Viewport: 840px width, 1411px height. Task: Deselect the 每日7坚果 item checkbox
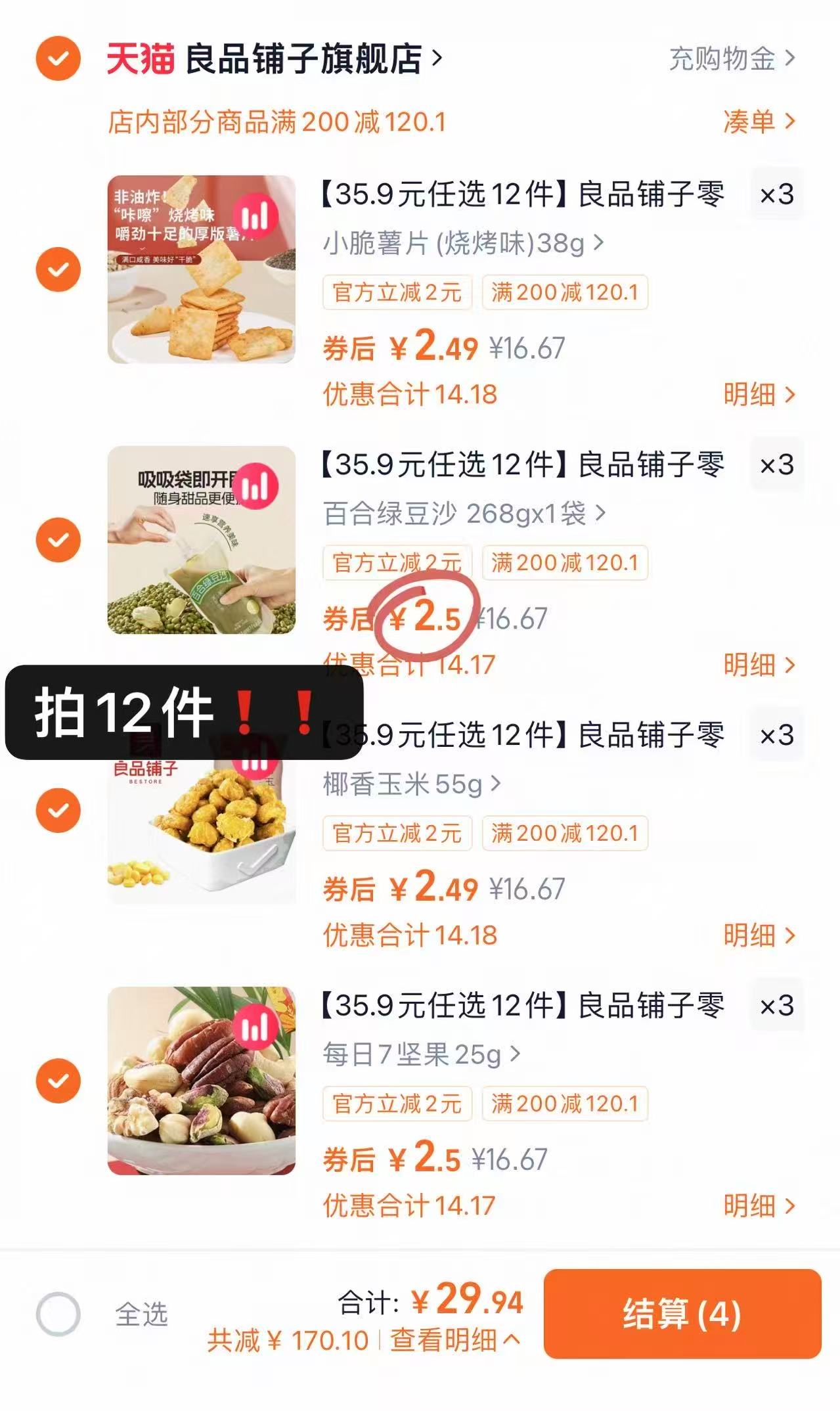(x=58, y=1083)
